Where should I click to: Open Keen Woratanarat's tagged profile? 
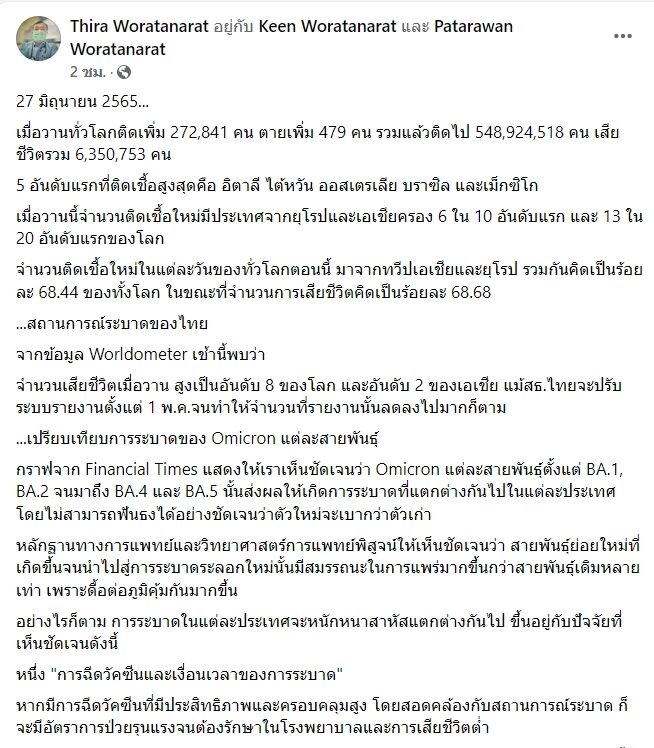(327, 26)
